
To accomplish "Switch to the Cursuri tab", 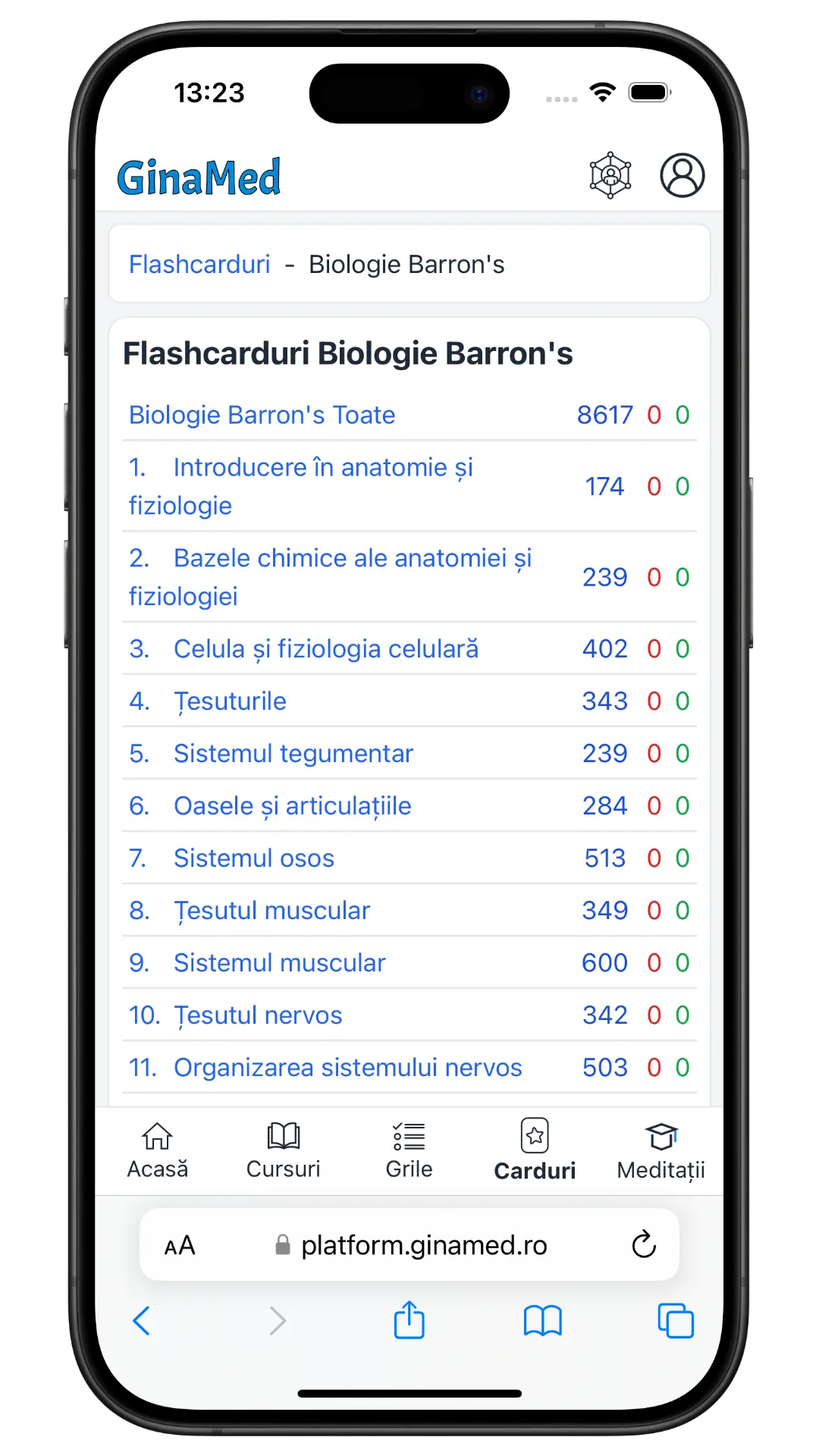I will click(283, 1150).
